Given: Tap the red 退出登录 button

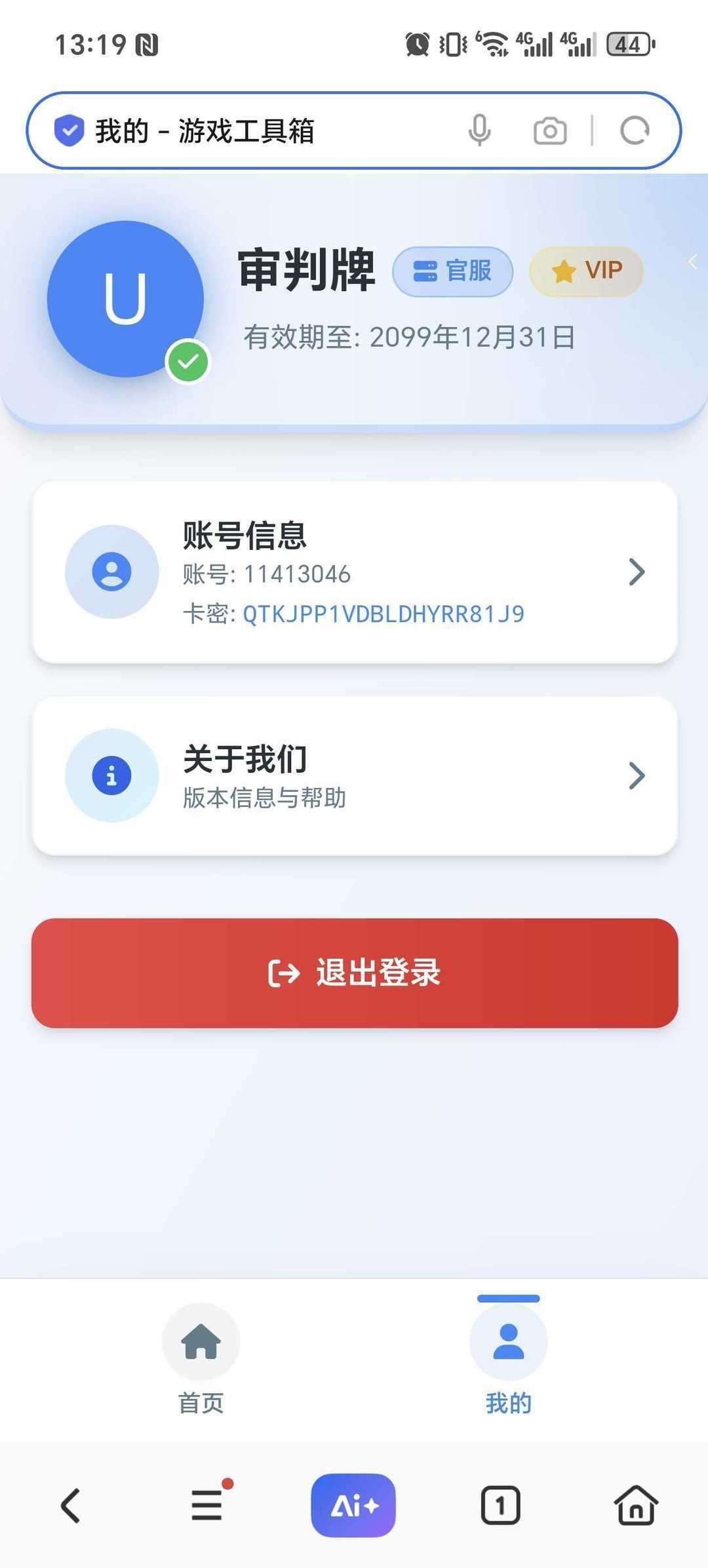Looking at the screenshot, I should (355, 973).
